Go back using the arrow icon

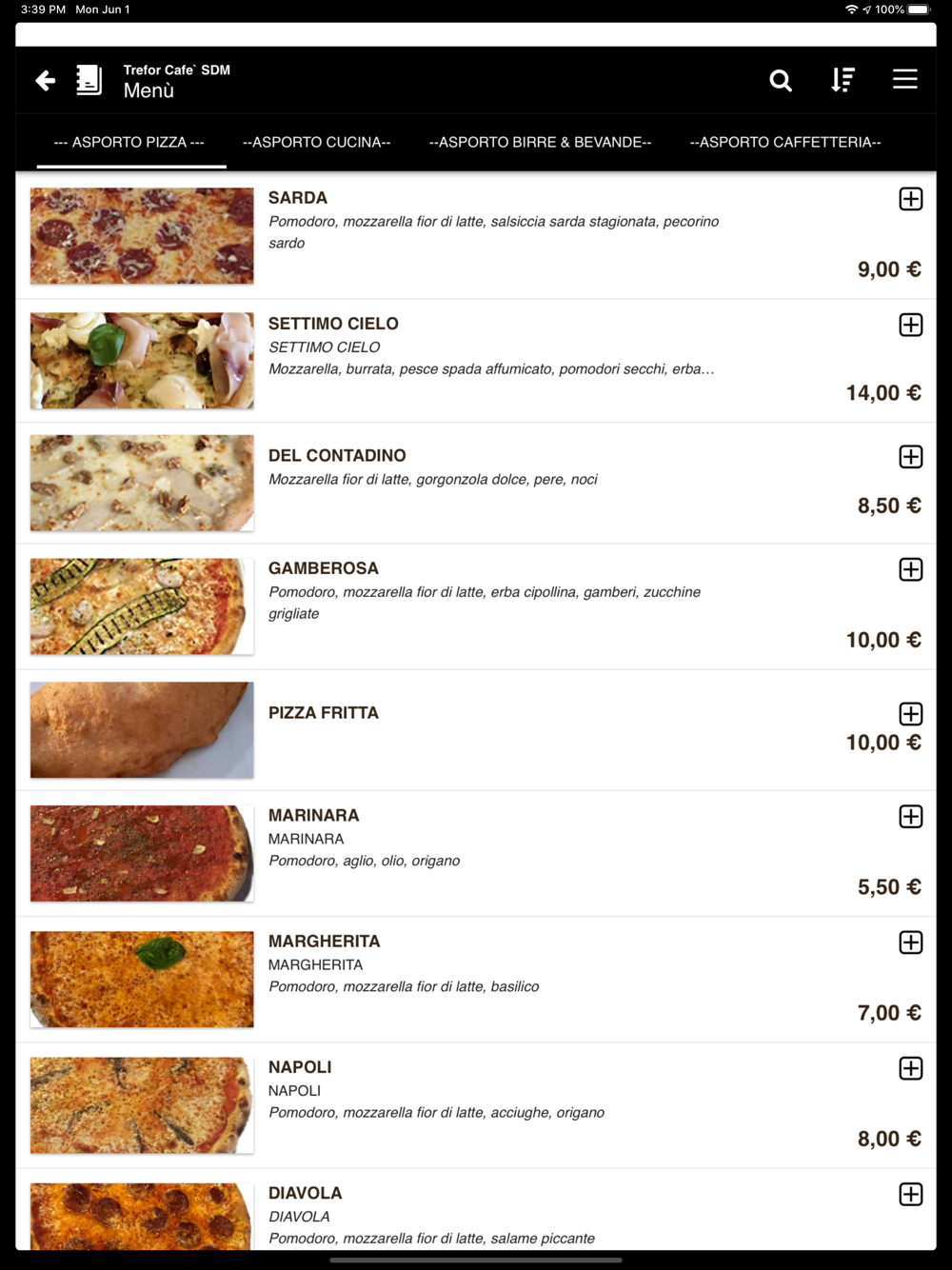tap(45, 81)
